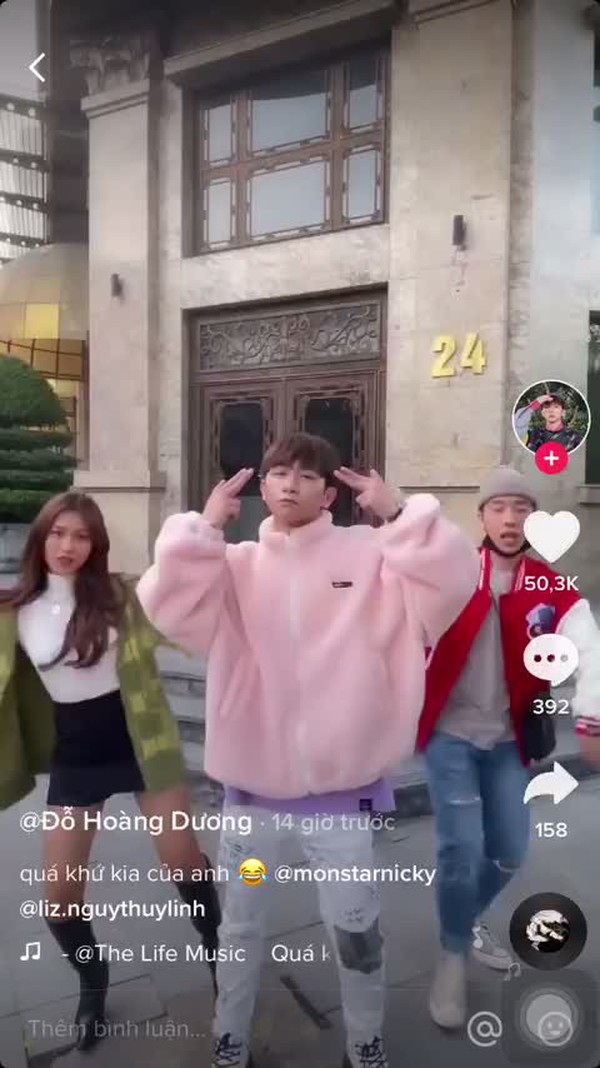Open the @liz.nguythuylinh mention
The width and height of the screenshot is (600, 1068).
112,909
